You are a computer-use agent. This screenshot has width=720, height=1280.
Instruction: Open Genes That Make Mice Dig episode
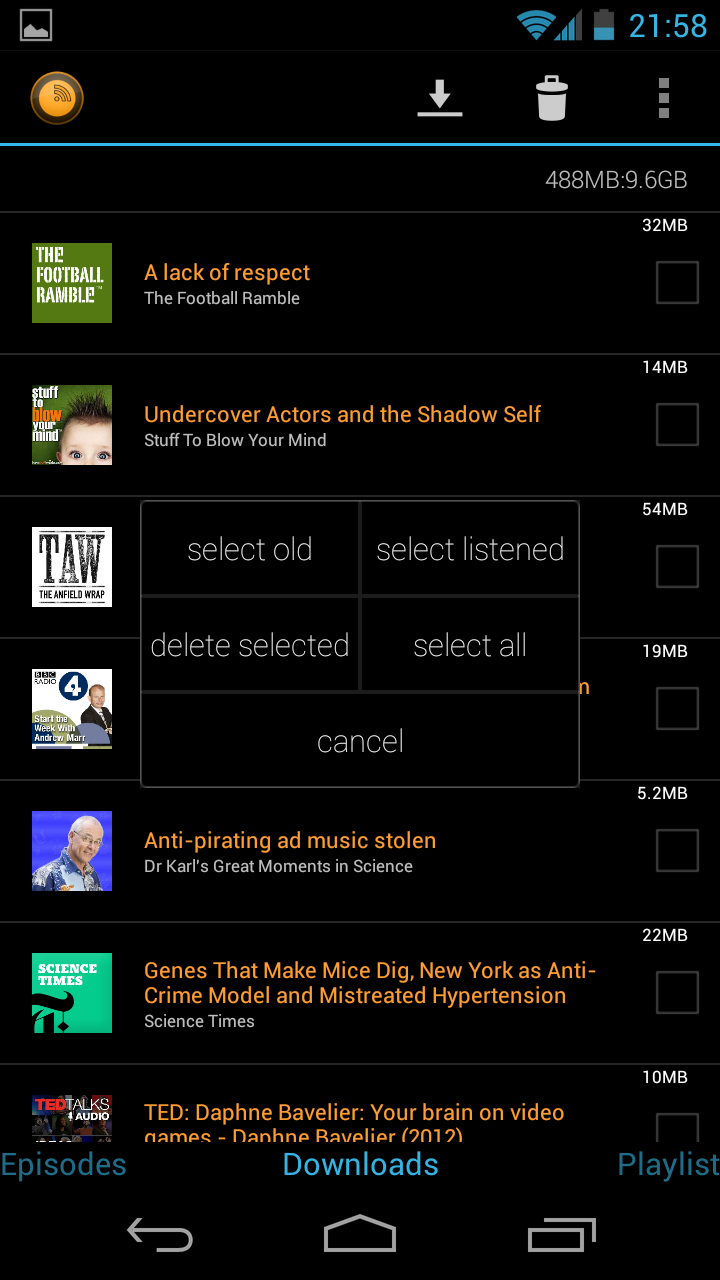(x=370, y=983)
